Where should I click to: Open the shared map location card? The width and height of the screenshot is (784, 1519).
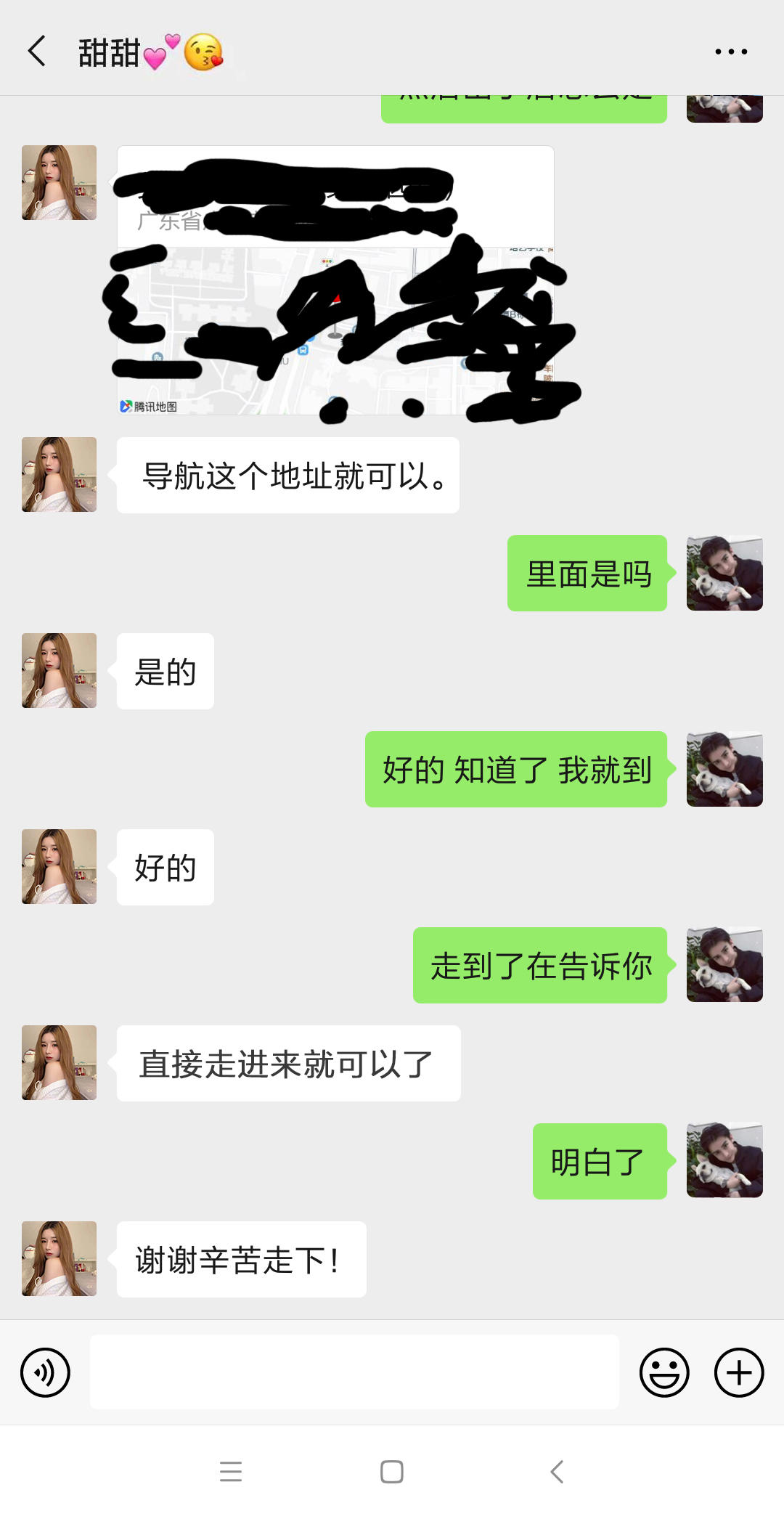(x=334, y=280)
